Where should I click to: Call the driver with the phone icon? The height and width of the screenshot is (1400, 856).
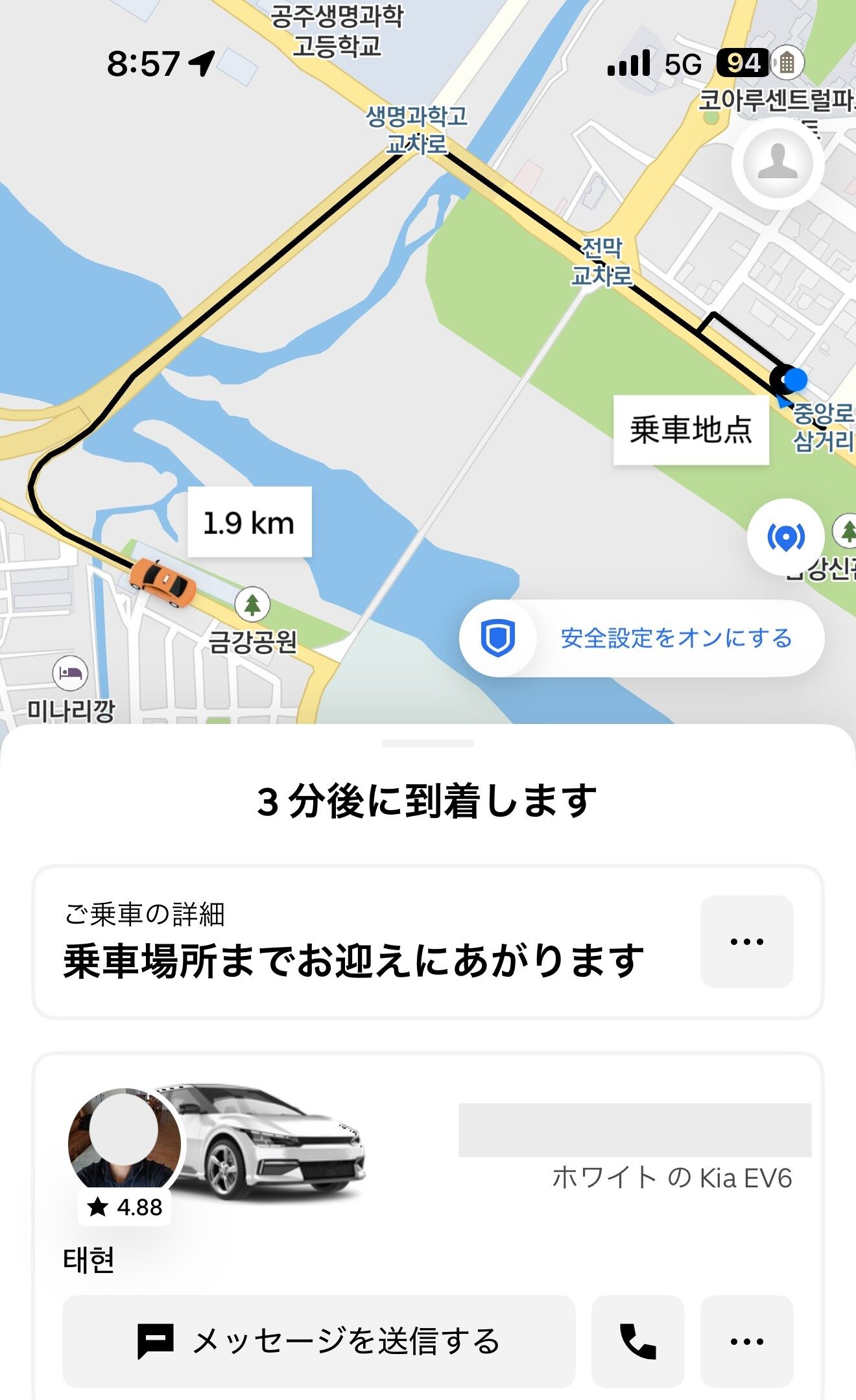pyautogui.click(x=637, y=1341)
